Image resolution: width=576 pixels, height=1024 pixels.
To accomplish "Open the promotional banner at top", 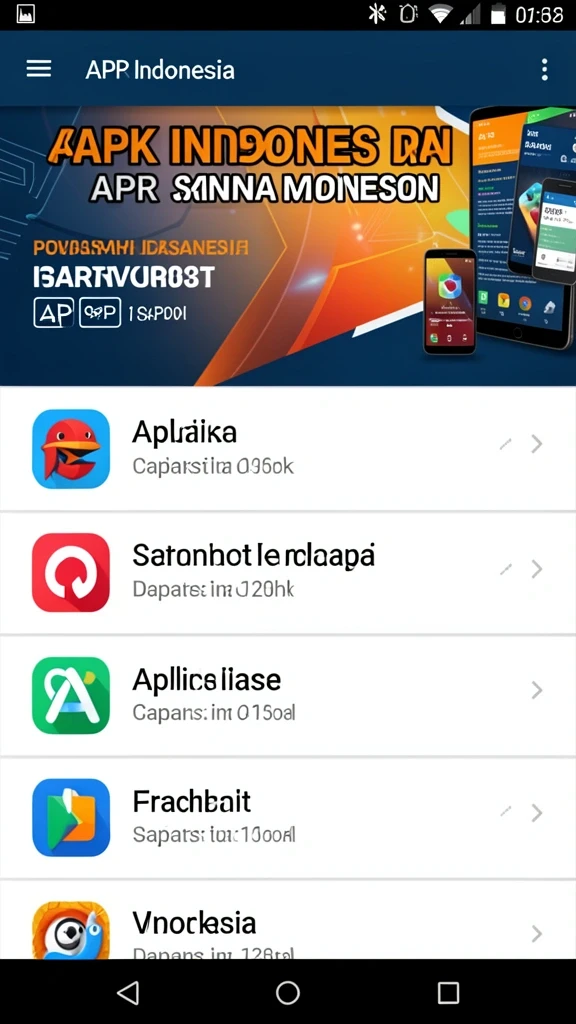I will (288, 246).
